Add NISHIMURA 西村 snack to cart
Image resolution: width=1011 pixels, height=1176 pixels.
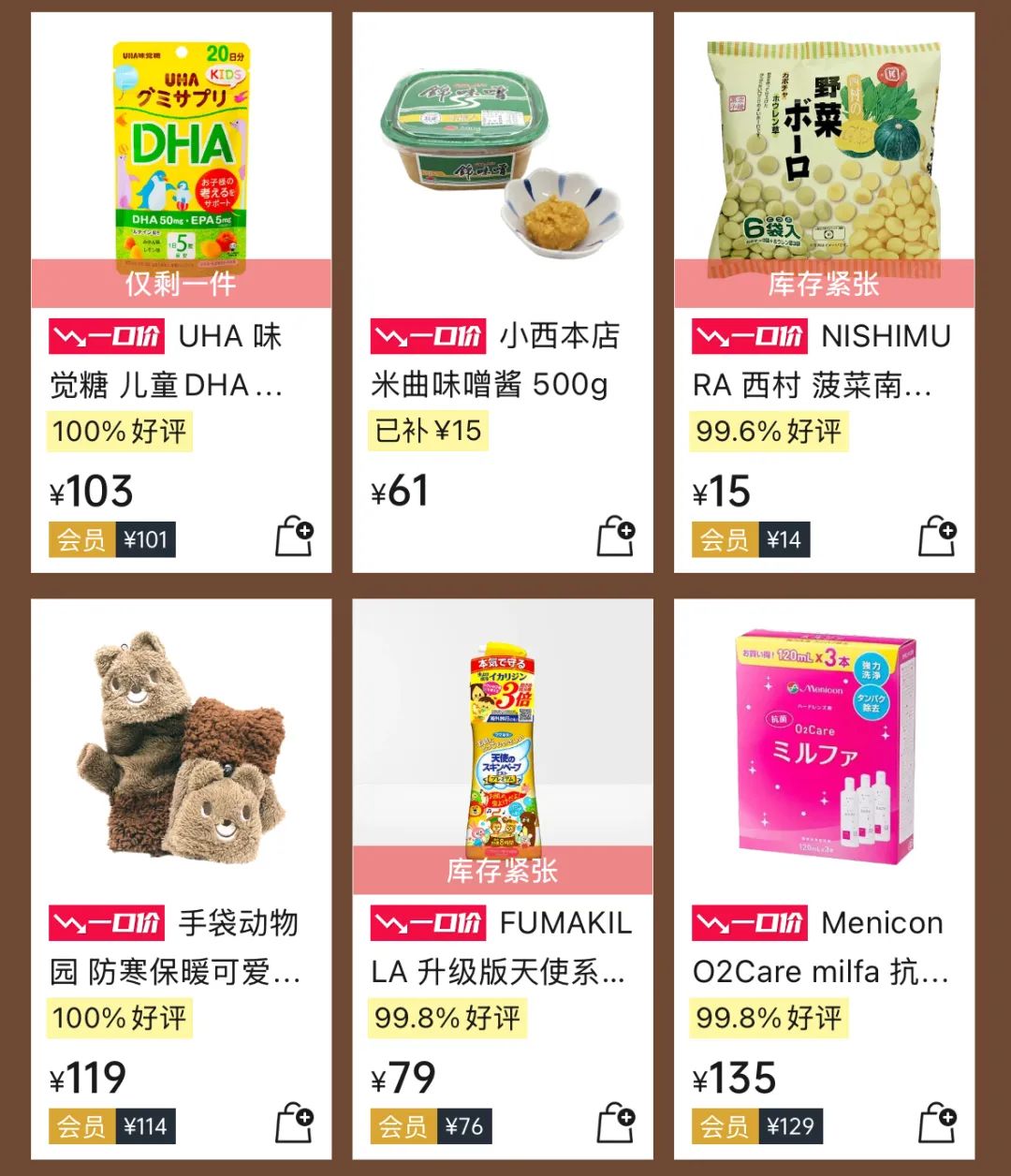pyautogui.click(x=937, y=537)
